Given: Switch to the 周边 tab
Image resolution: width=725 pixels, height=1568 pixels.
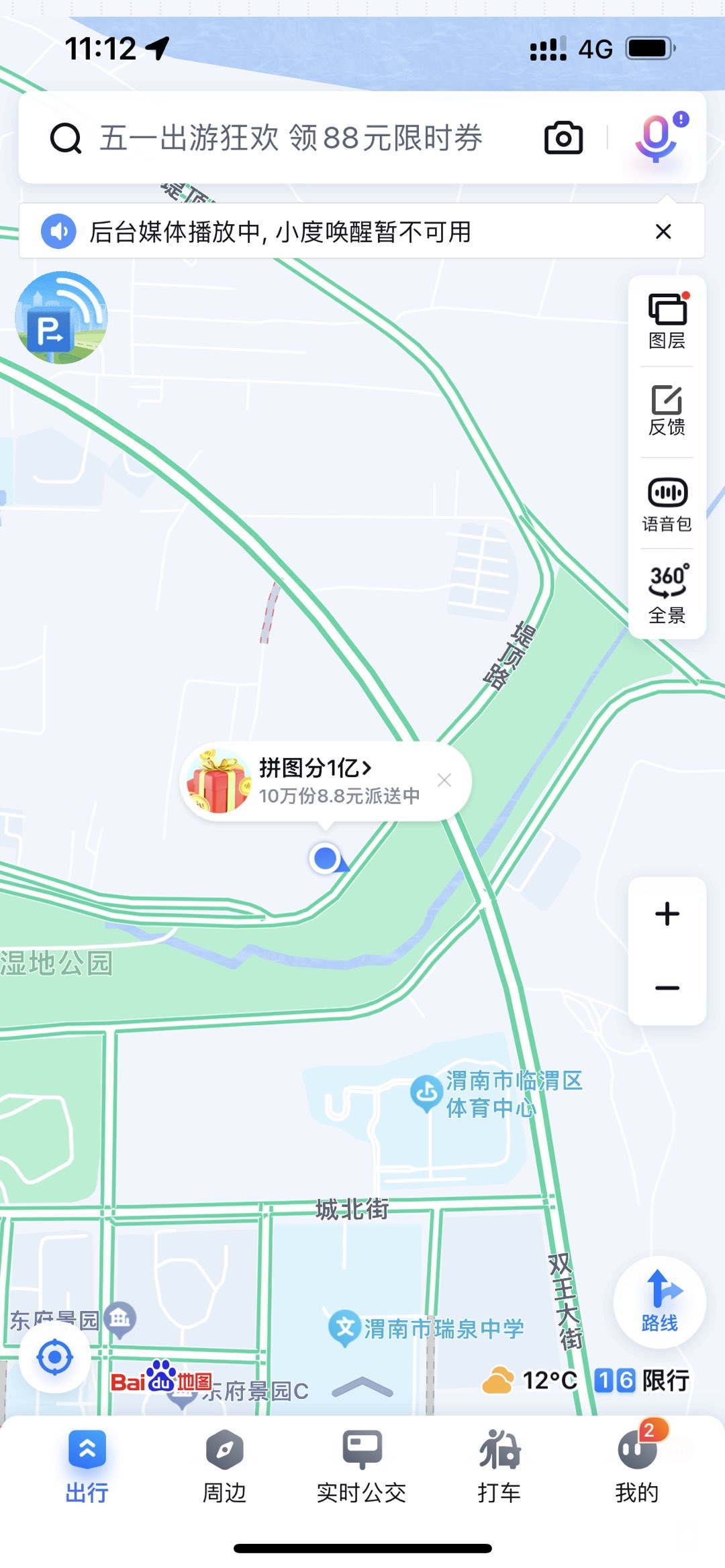Looking at the screenshot, I should (x=225, y=1467).
